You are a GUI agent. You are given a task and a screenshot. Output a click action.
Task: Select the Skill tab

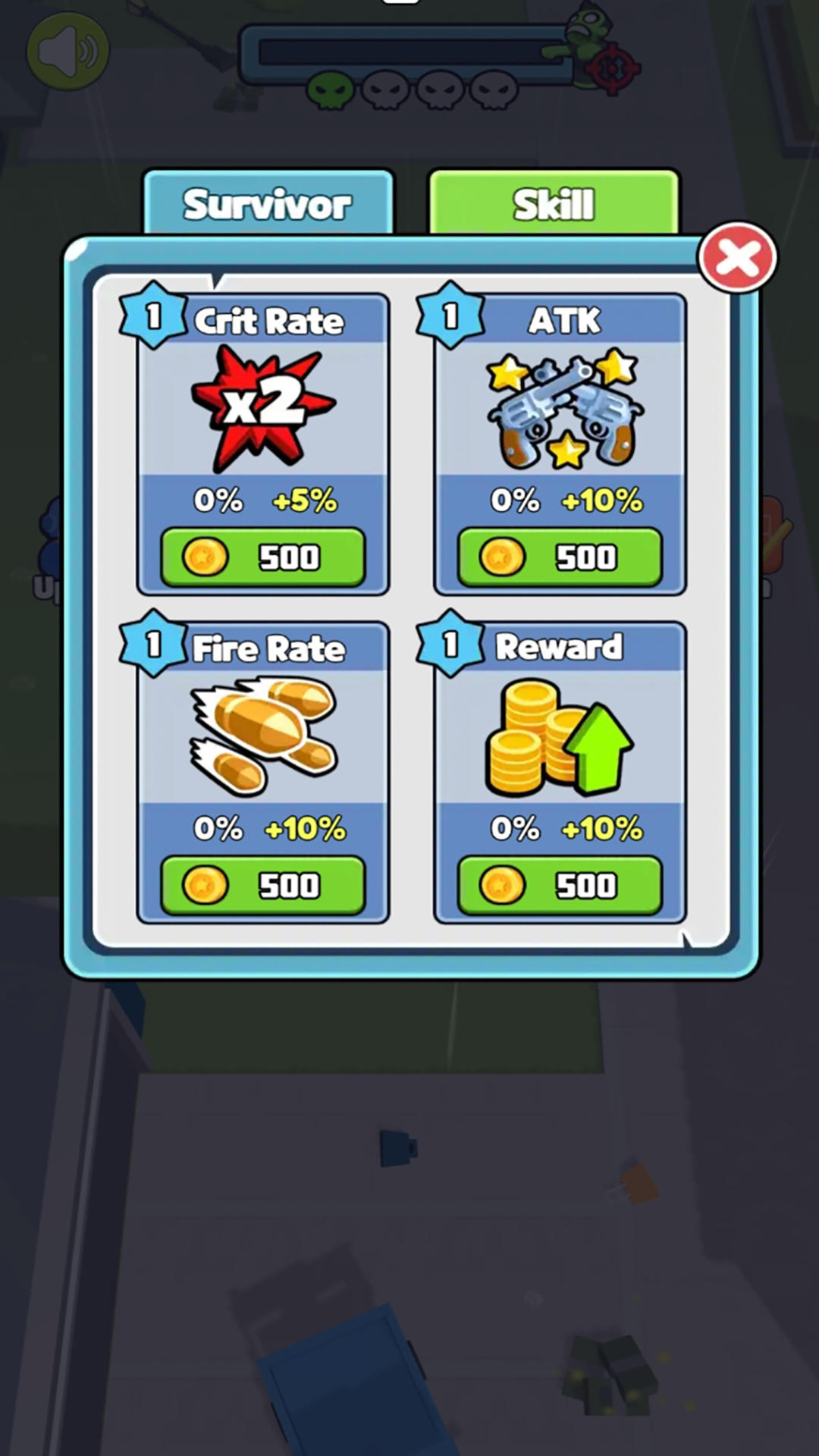point(554,203)
